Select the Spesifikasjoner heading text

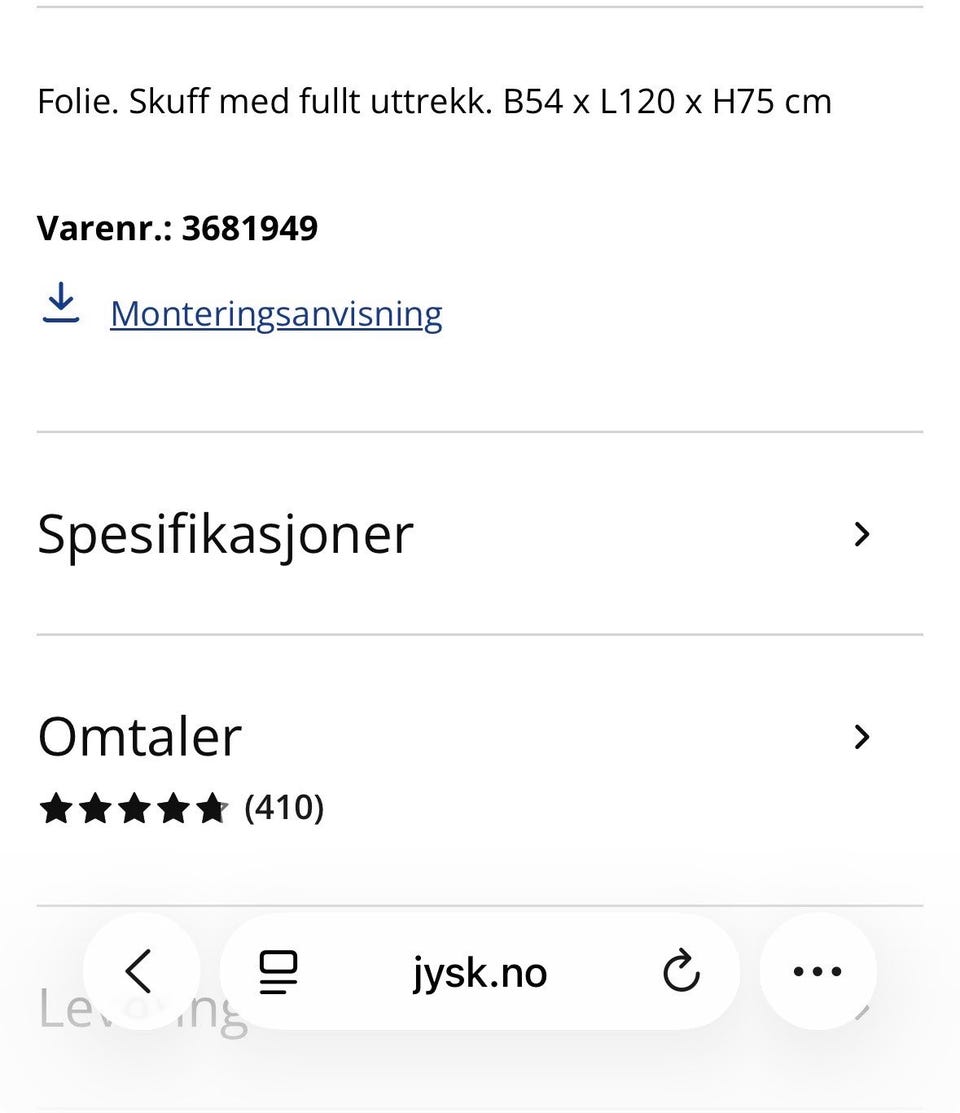pyautogui.click(x=224, y=533)
